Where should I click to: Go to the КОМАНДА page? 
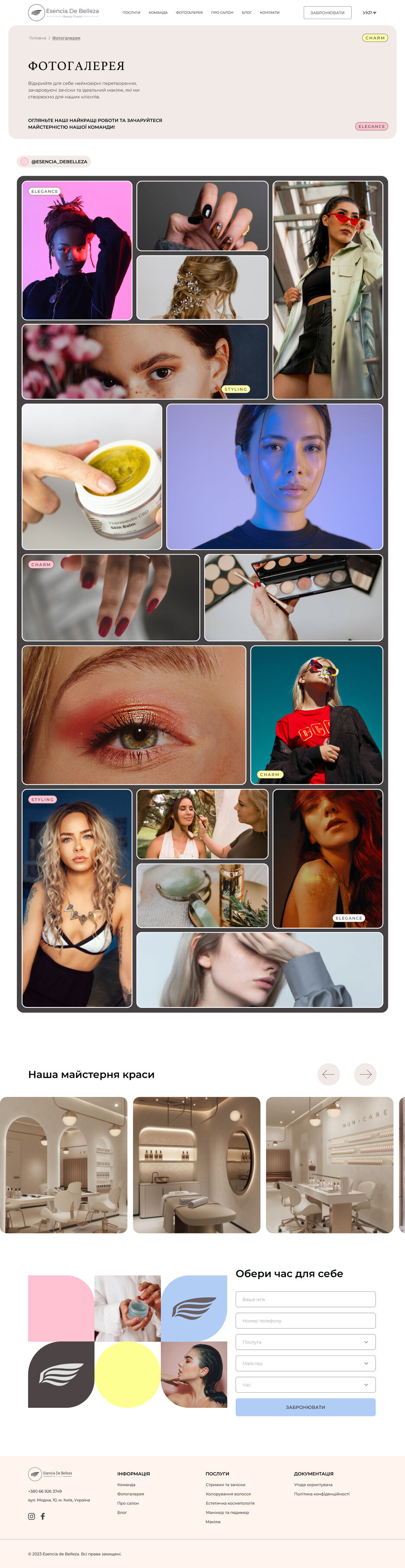pos(158,13)
